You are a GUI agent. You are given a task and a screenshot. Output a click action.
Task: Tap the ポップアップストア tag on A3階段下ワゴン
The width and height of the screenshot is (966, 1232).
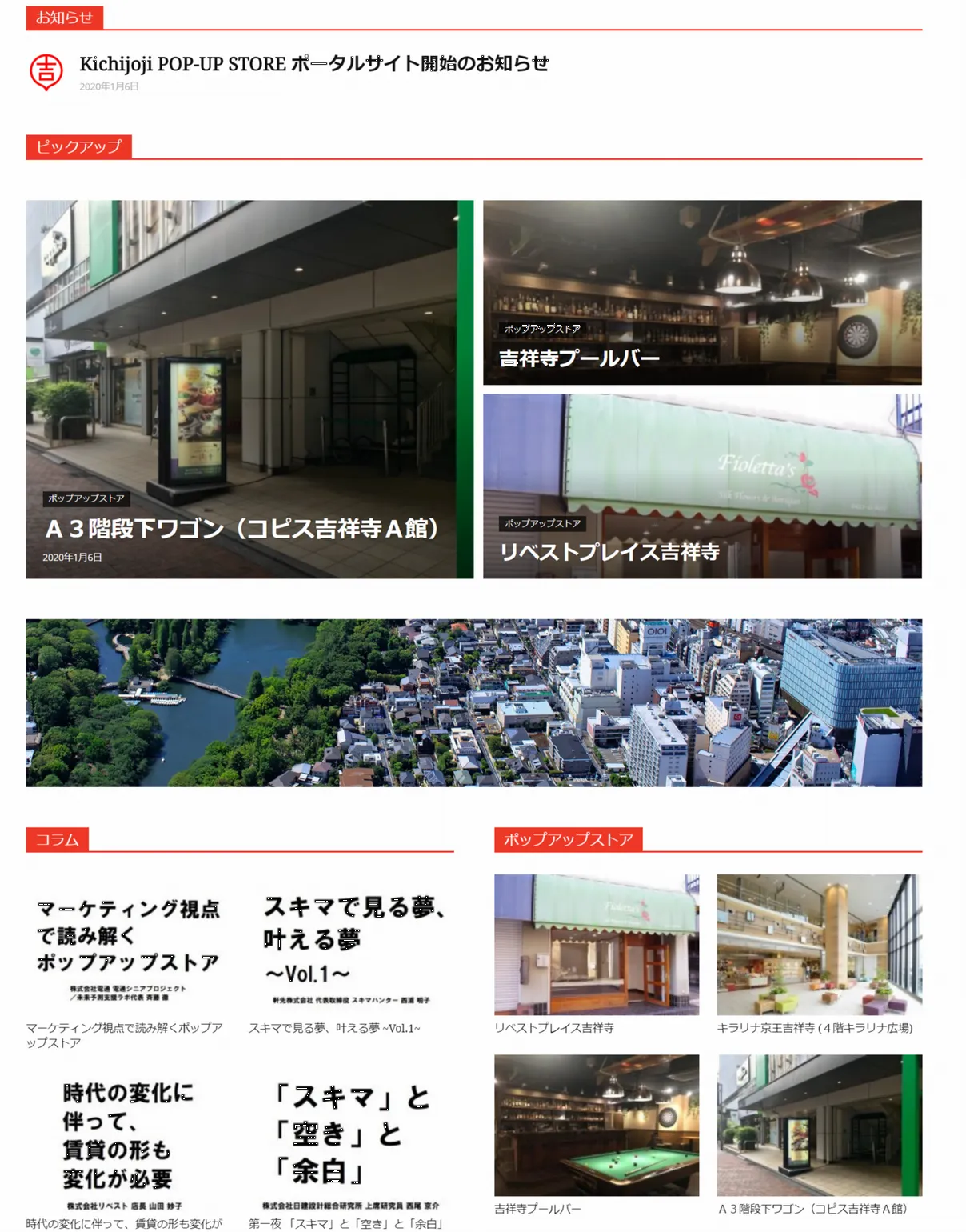[86, 498]
